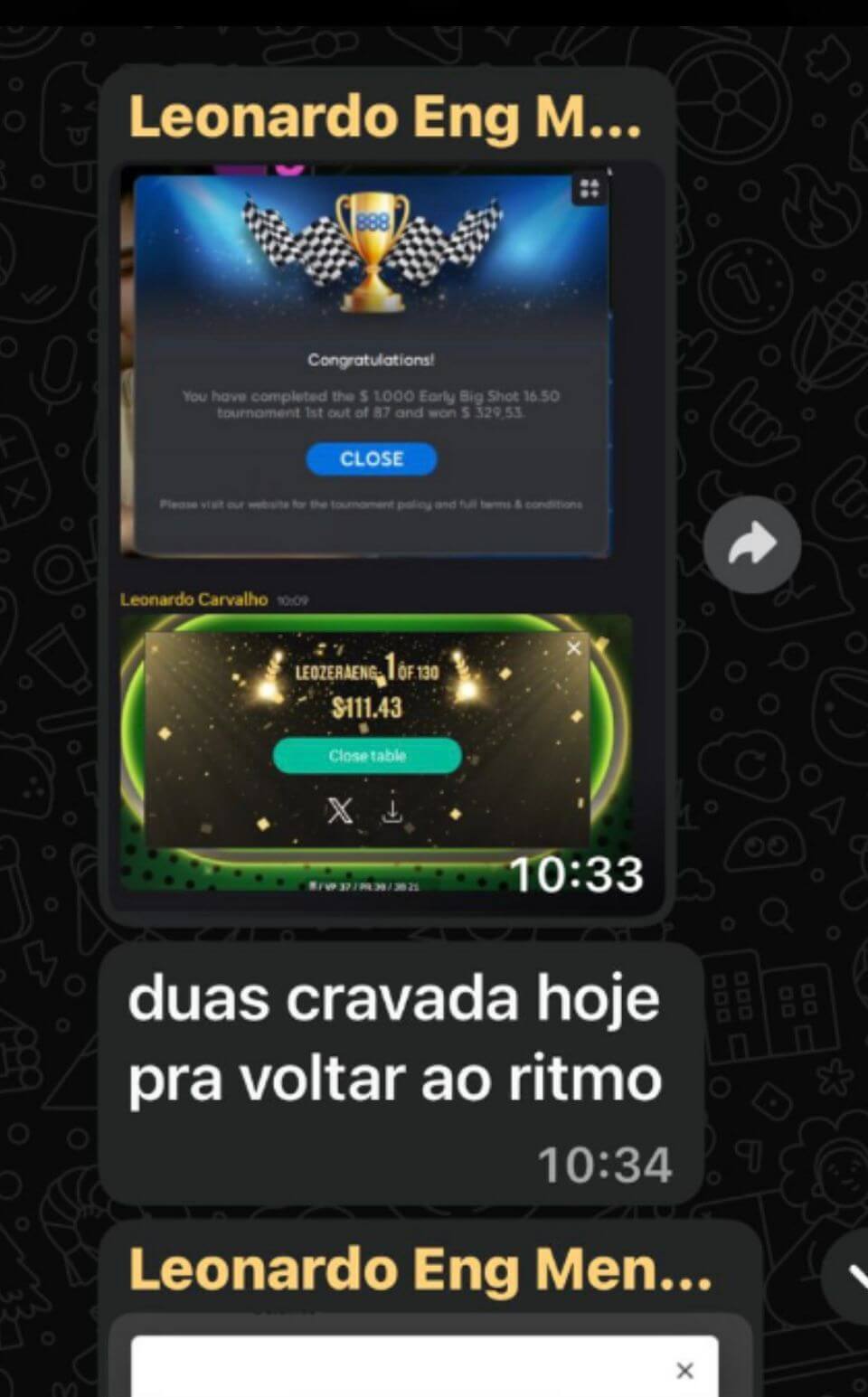
Task: Forward the image message with the arrow button
Action: (x=751, y=544)
